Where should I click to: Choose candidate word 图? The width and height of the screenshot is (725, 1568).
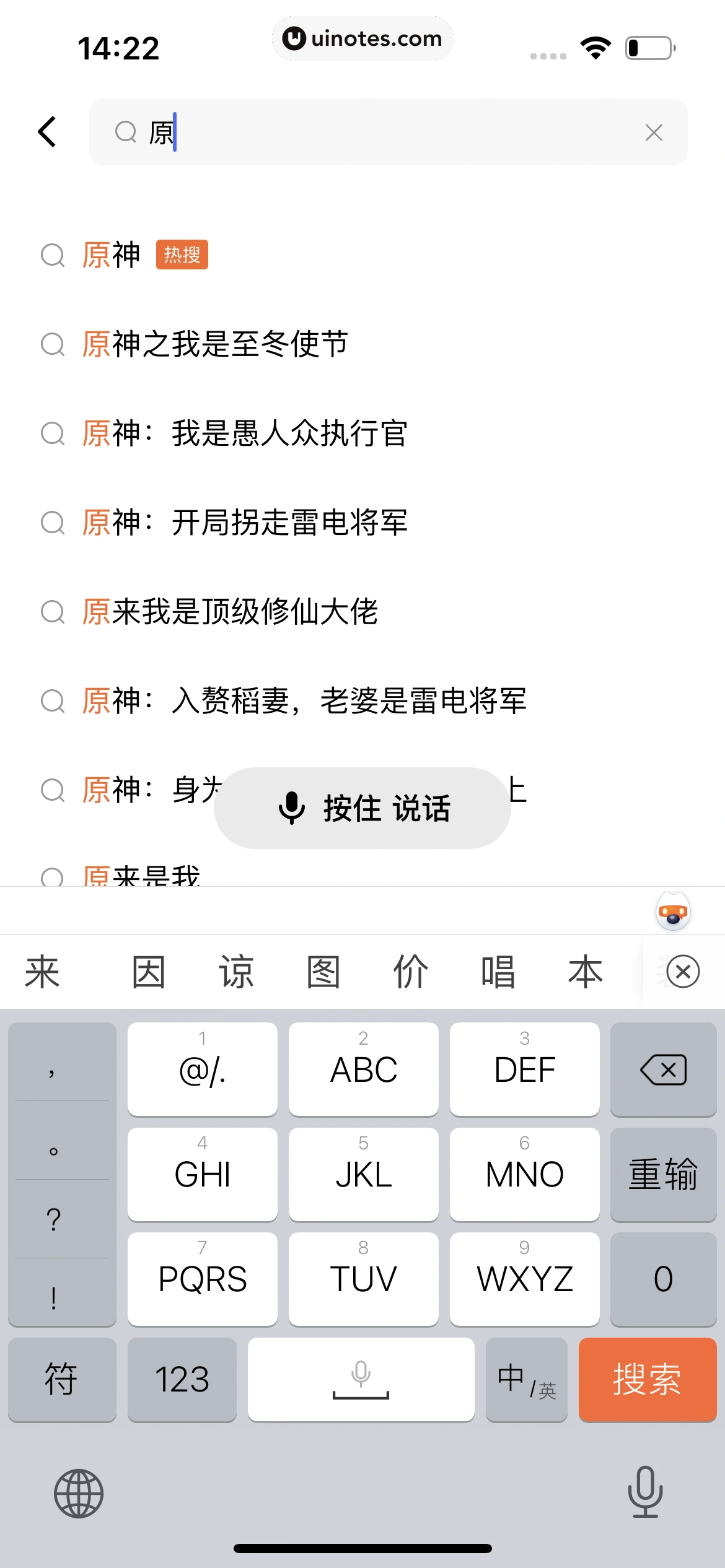(323, 971)
